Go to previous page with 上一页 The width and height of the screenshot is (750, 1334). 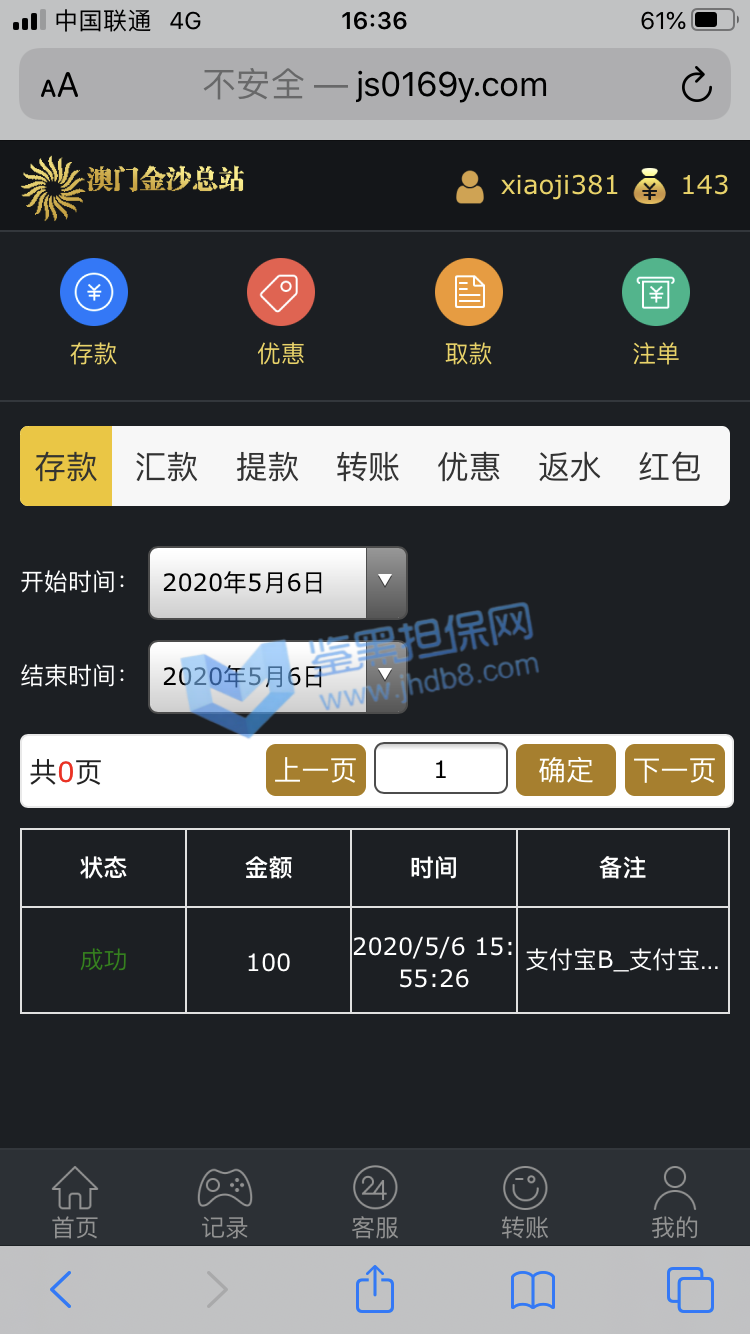click(315, 770)
